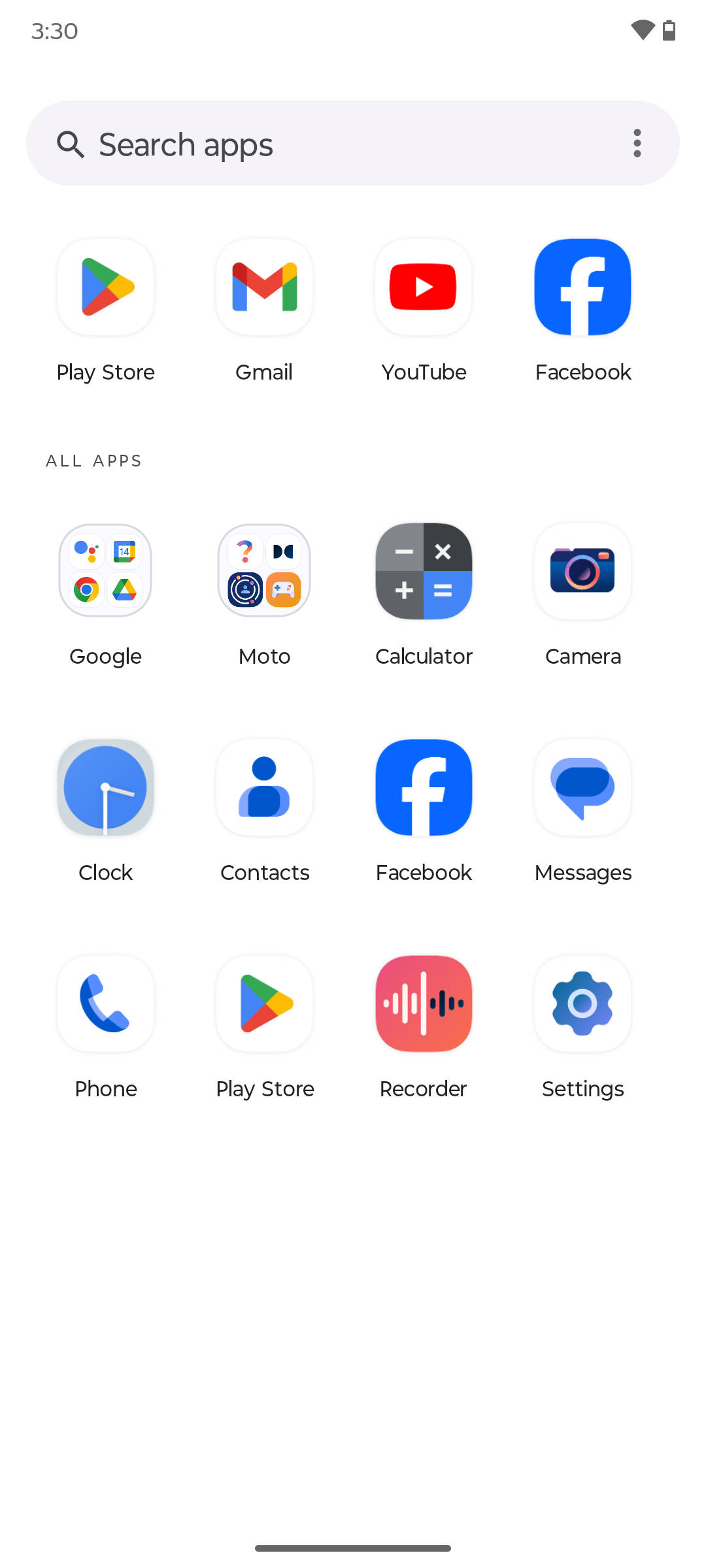Open the Clock app
Image resolution: width=706 pixels, height=1568 pixels.
pyautogui.click(x=105, y=787)
